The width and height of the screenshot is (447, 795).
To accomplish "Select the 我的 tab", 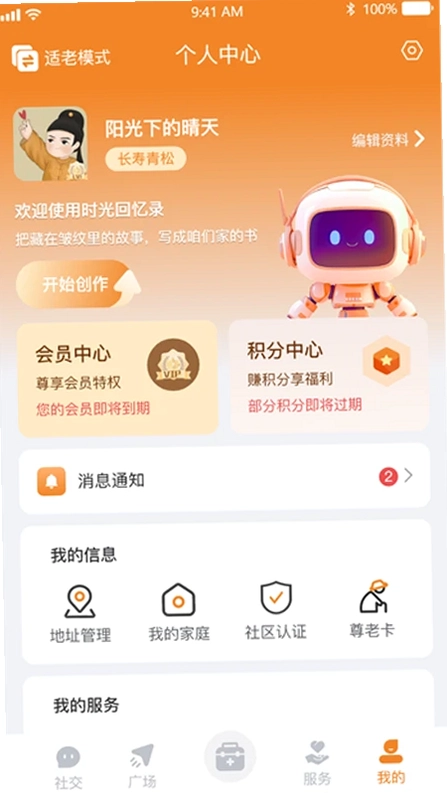I will (391, 762).
